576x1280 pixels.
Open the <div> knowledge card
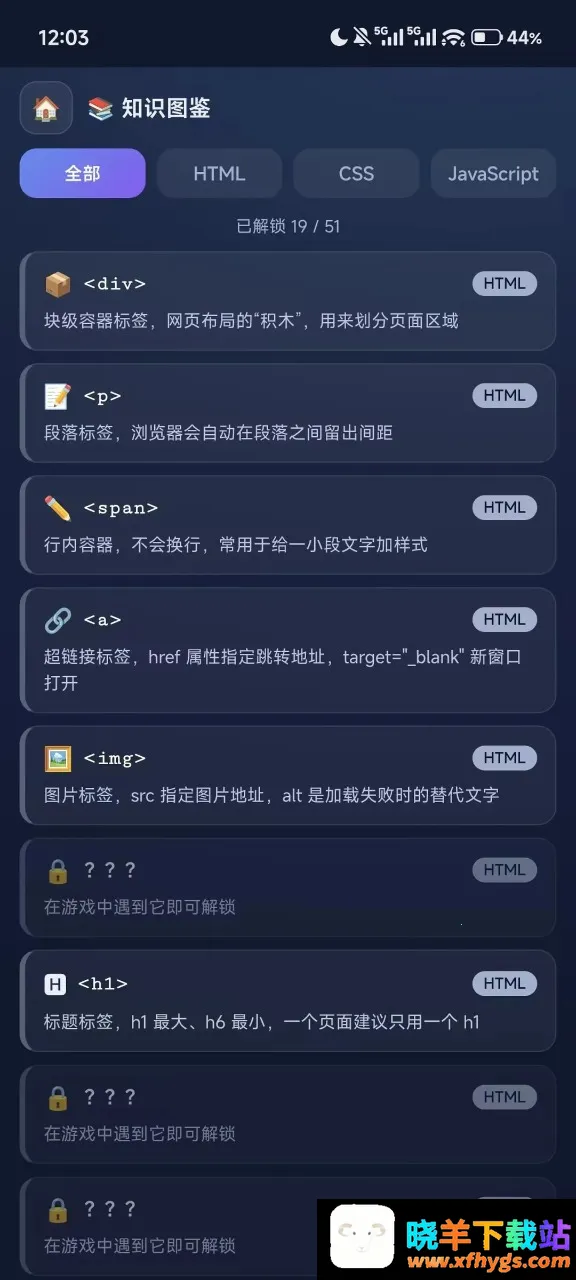click(288, 301)
